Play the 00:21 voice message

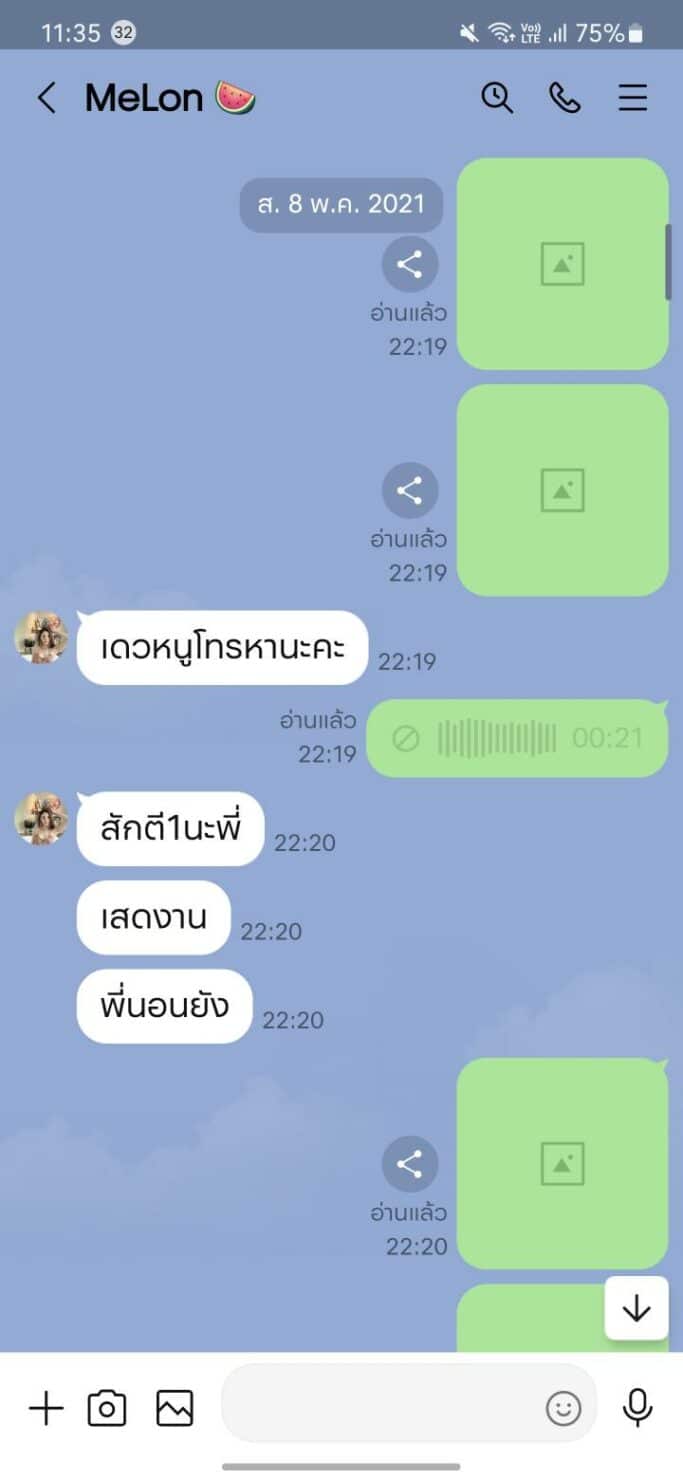pyautogui.click(x=405, y=739)
